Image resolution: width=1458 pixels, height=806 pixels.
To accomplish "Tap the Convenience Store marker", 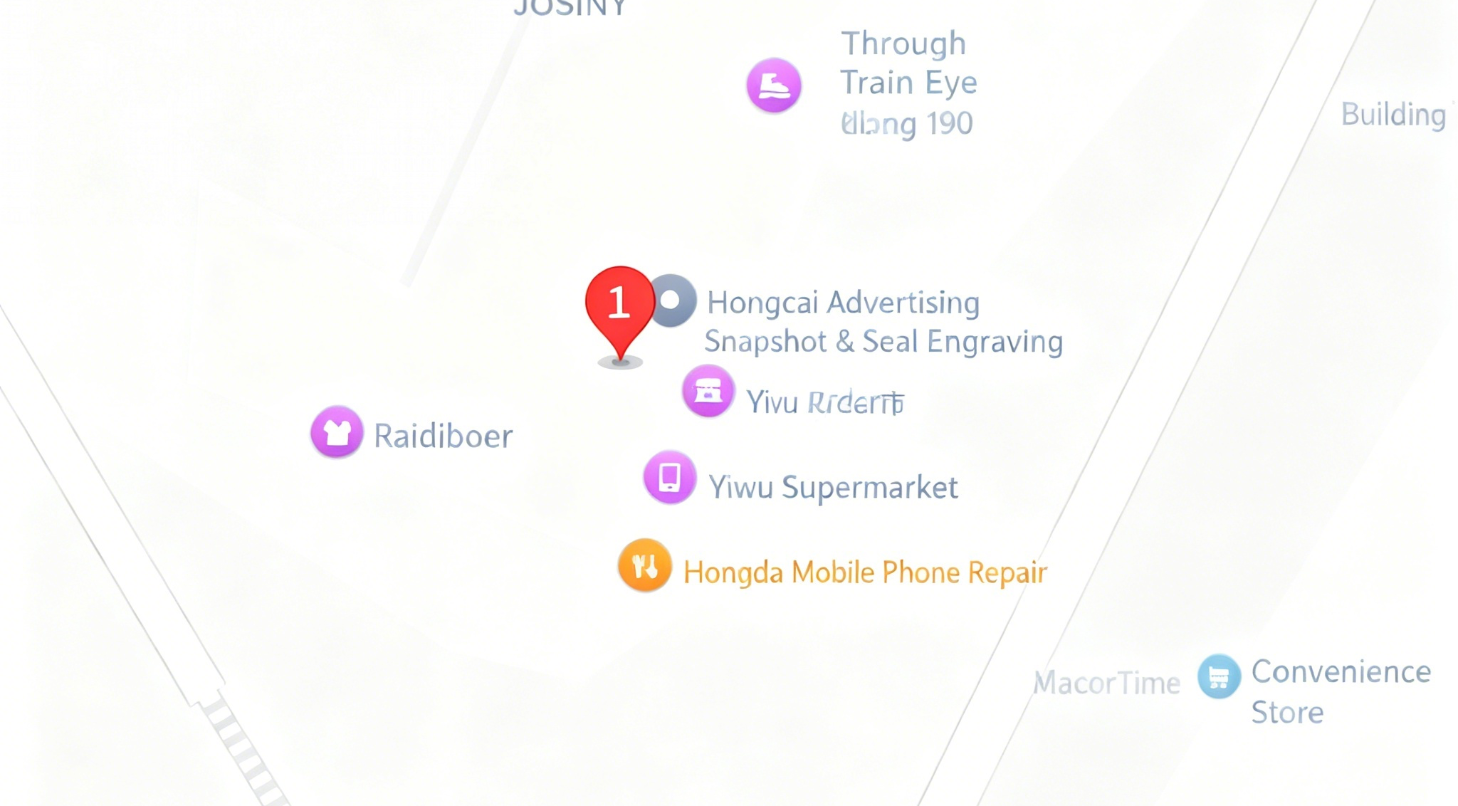I will 1219,677.
